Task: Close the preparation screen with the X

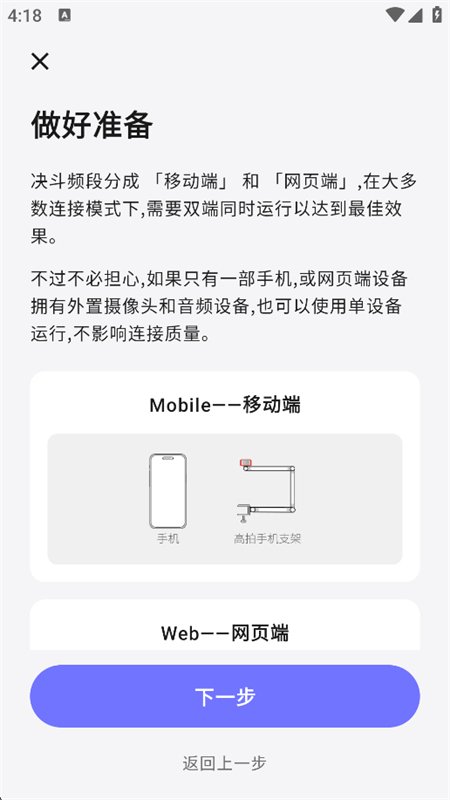Action: tap(40, 62)
